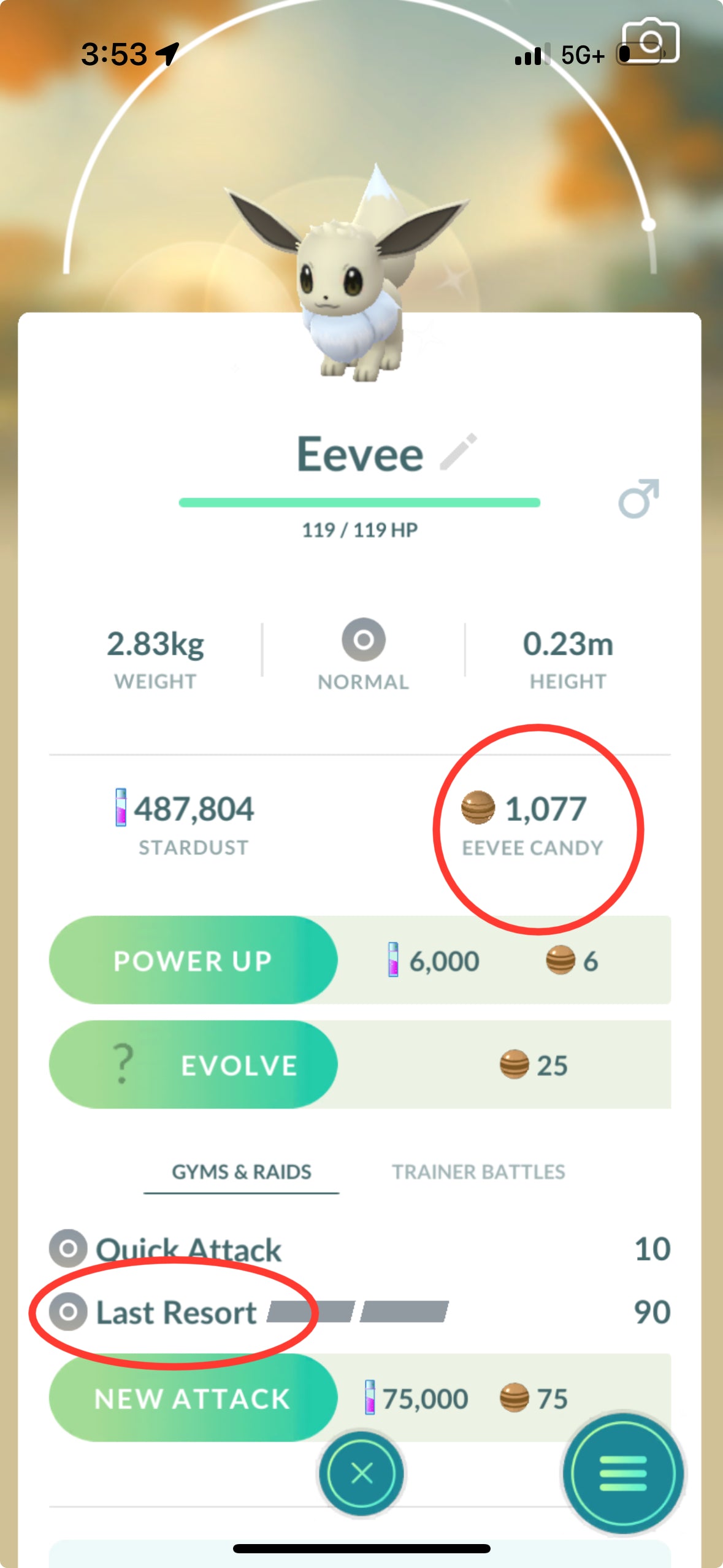This screenshot has width=723, height=1568.
Task: Evolve this Eevee
Action: pyautogui.click(x=193, y=1065)
